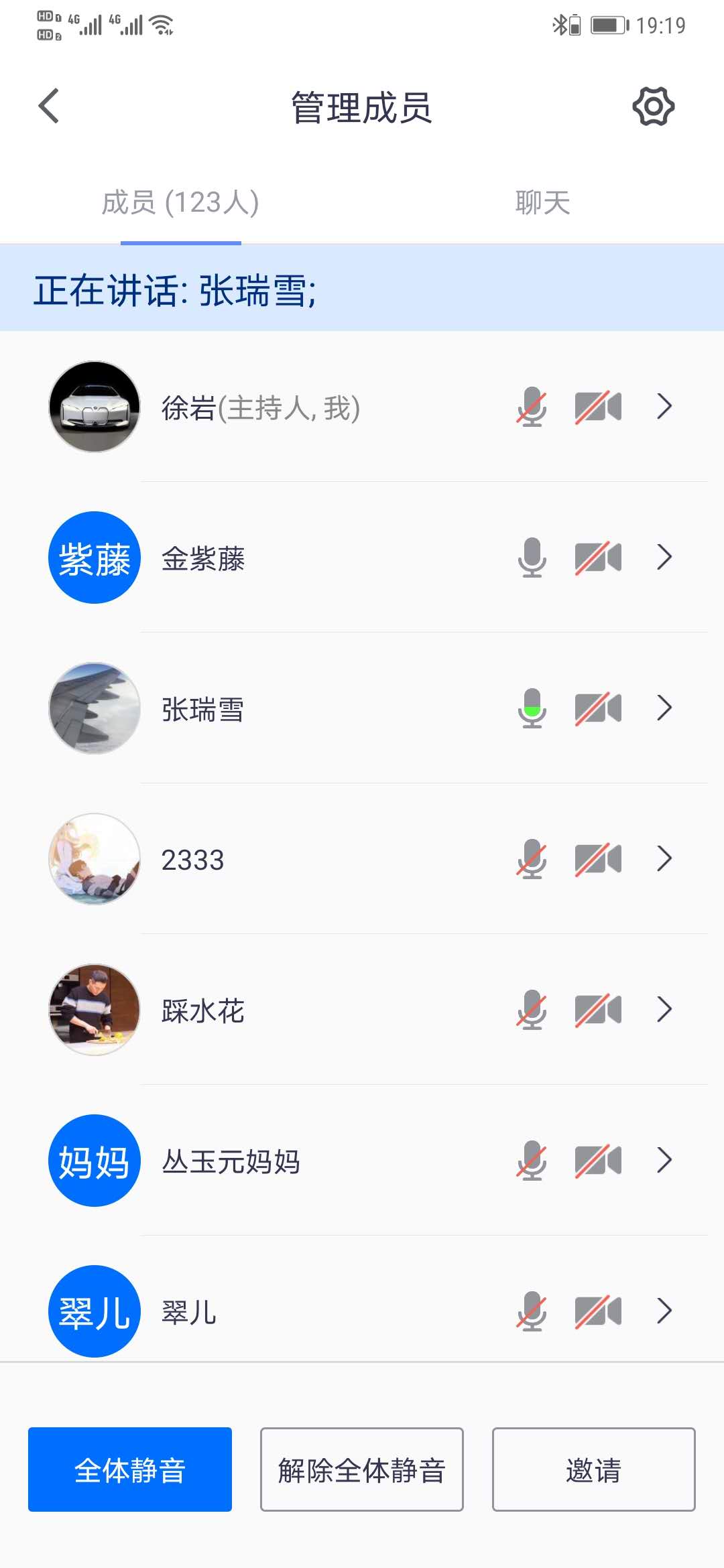
Task: Select the 成员 (123人) tab
Action: point(180,202)
